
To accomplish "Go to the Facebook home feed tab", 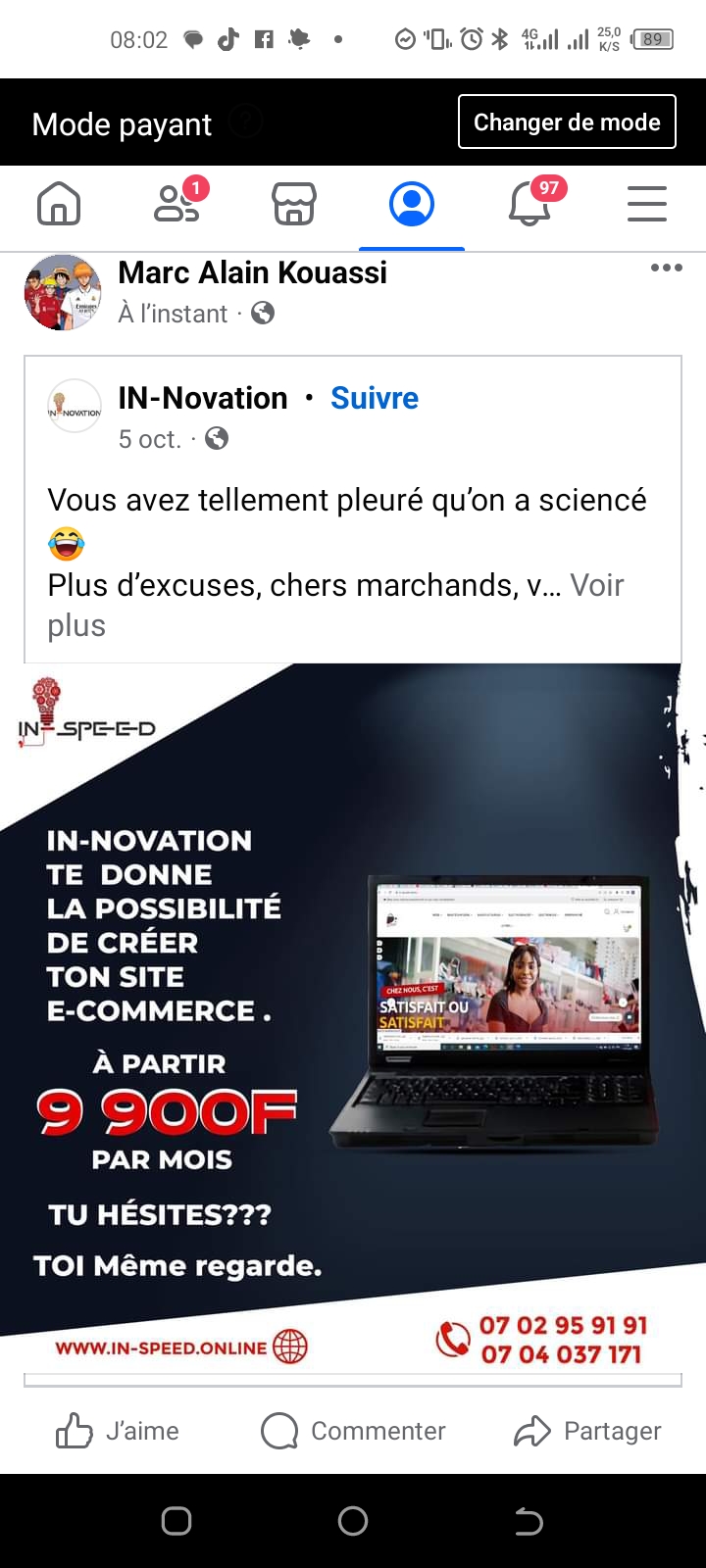I will point(59,205).
